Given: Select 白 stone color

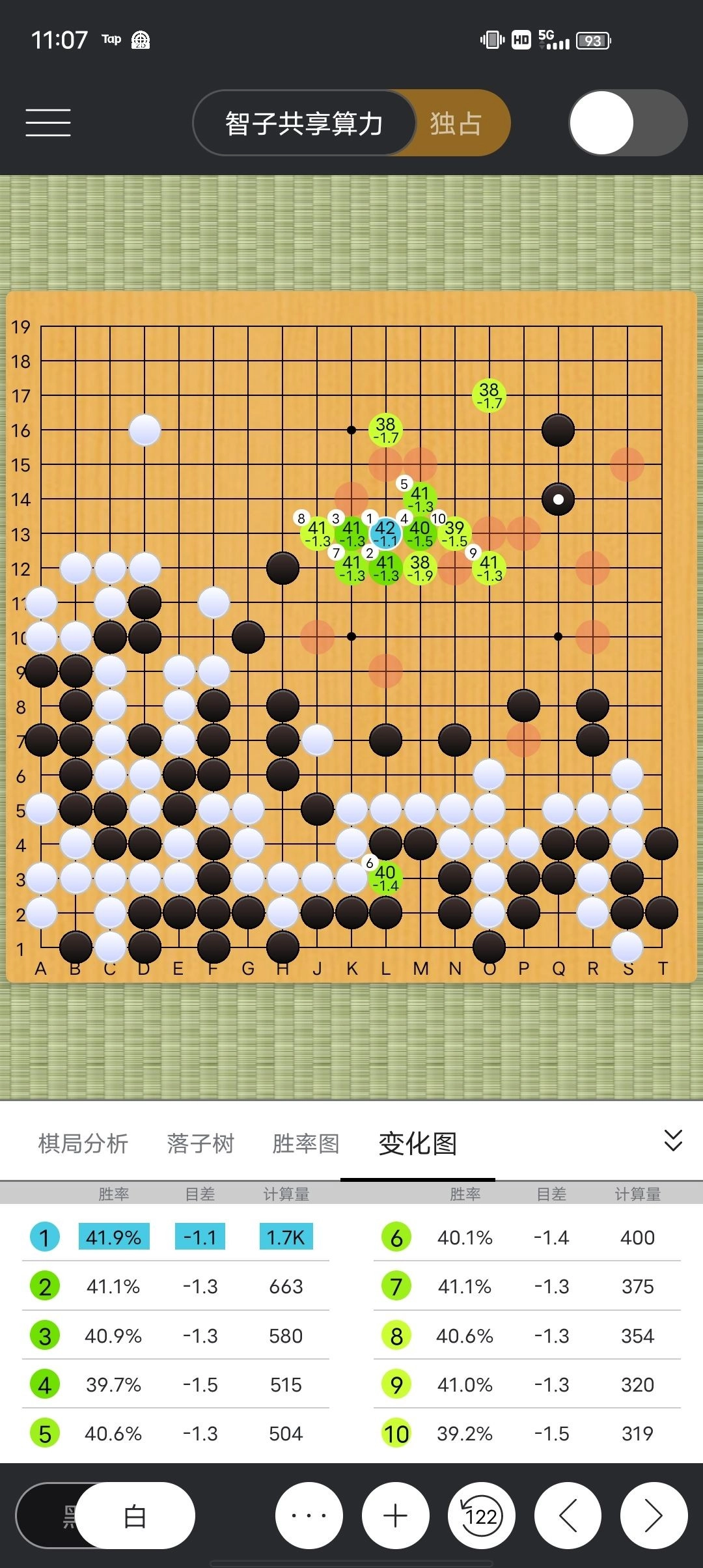Looking at the screenshot, I should coord(135,1517).
